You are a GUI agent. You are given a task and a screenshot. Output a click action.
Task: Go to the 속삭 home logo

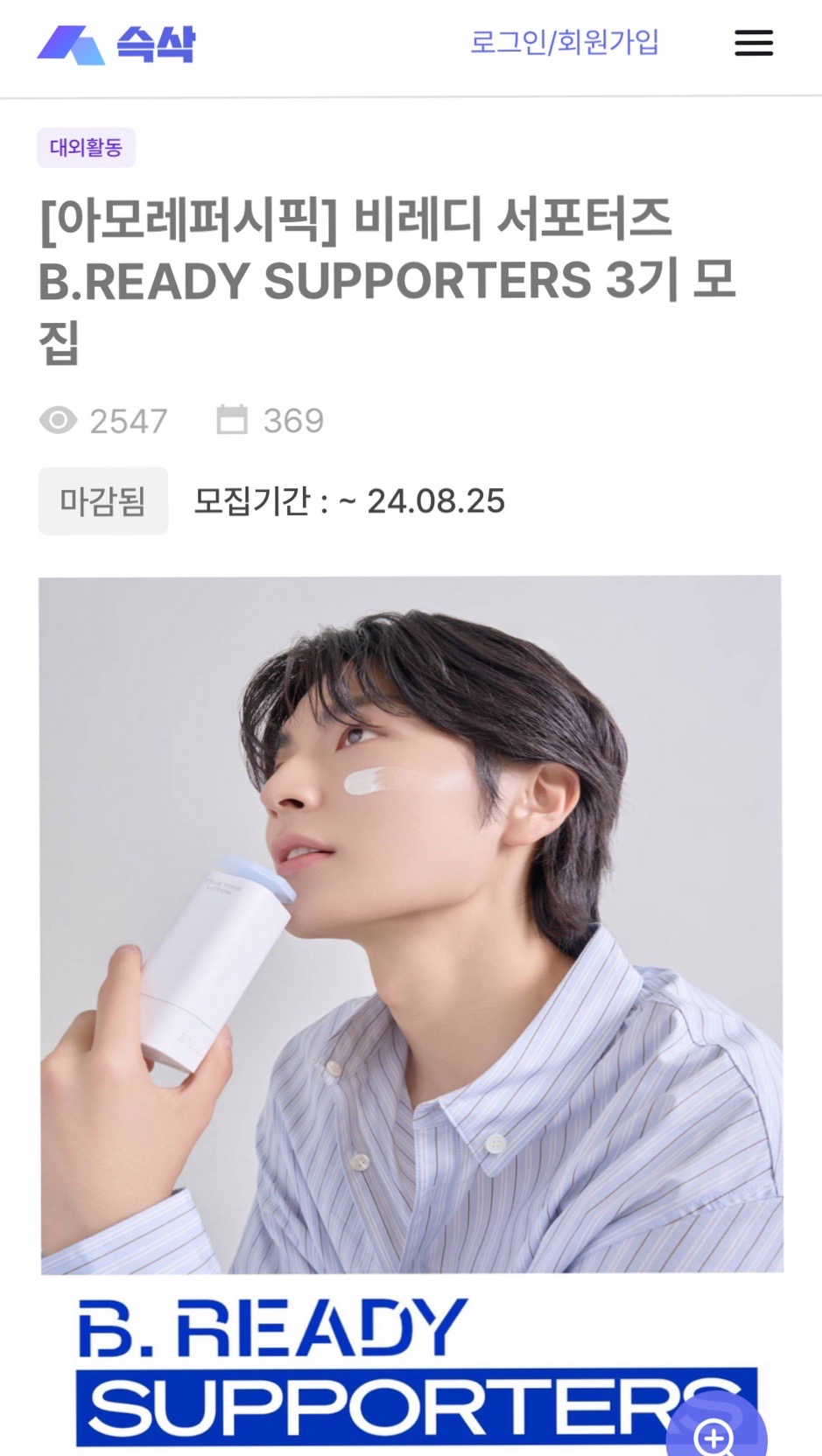pos(116,44)
